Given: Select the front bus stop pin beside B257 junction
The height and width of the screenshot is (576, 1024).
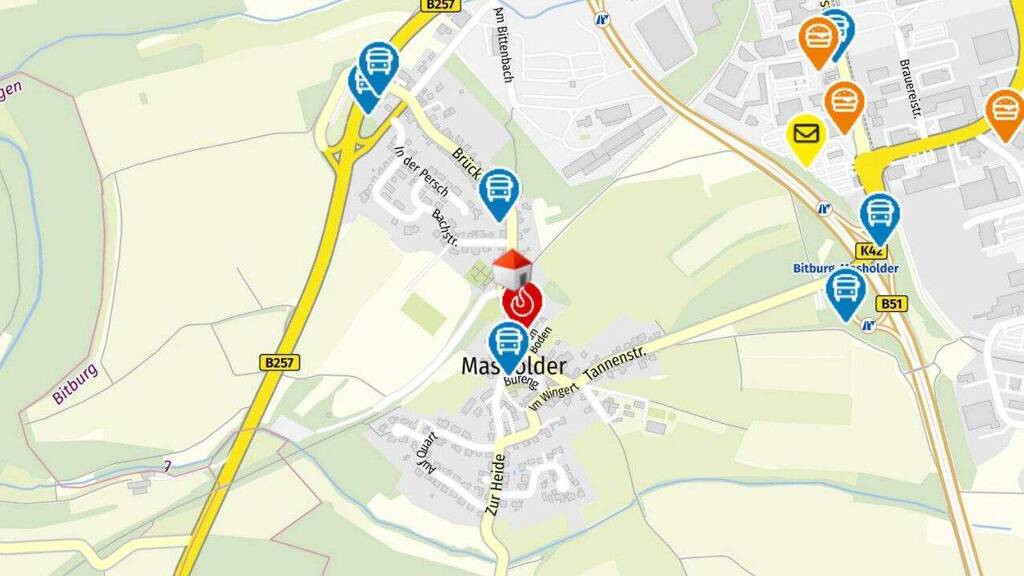Looking at the screenshot, I should pos(379,68).
